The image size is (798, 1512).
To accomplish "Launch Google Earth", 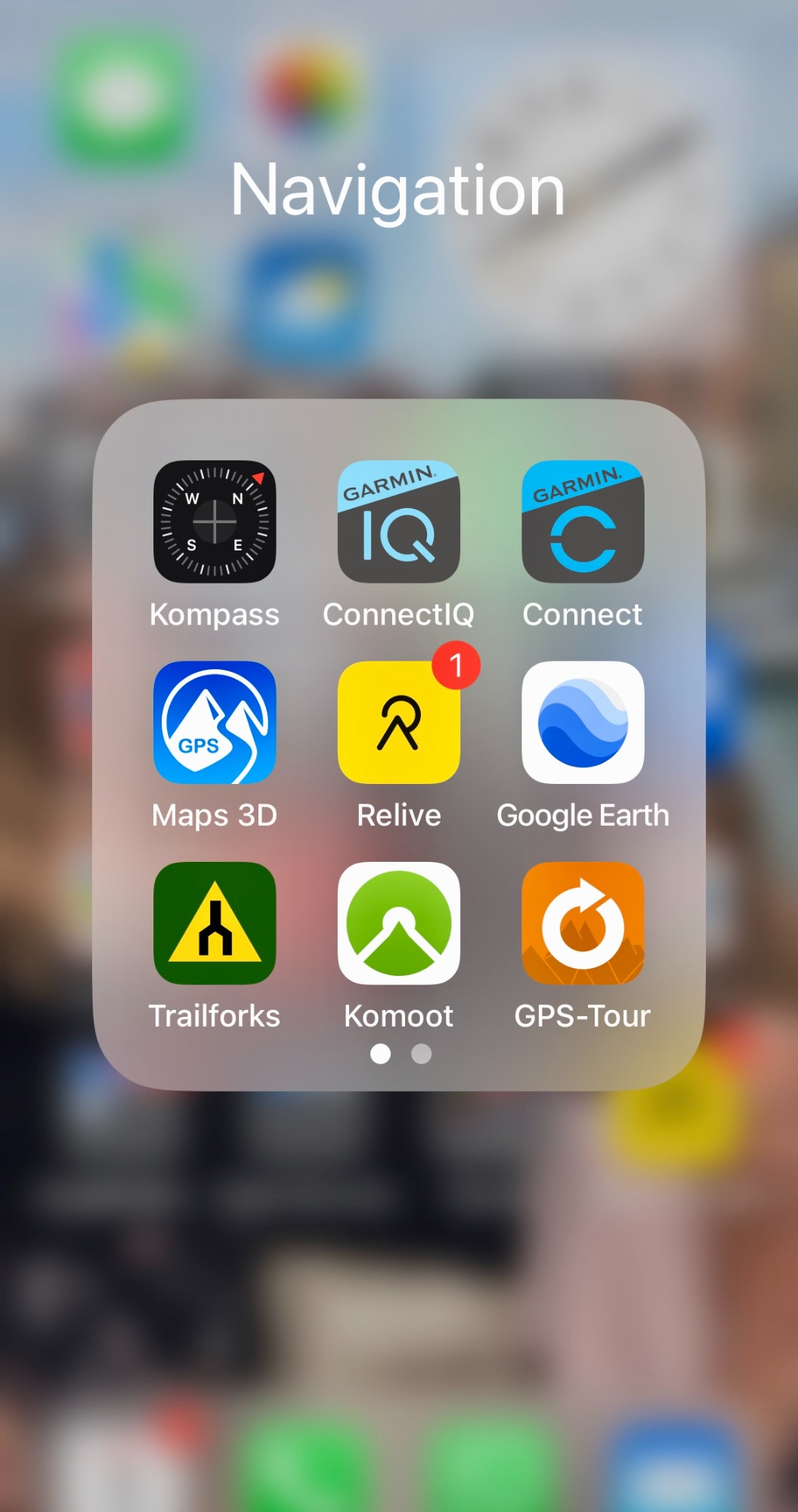I will click(583, 723).
